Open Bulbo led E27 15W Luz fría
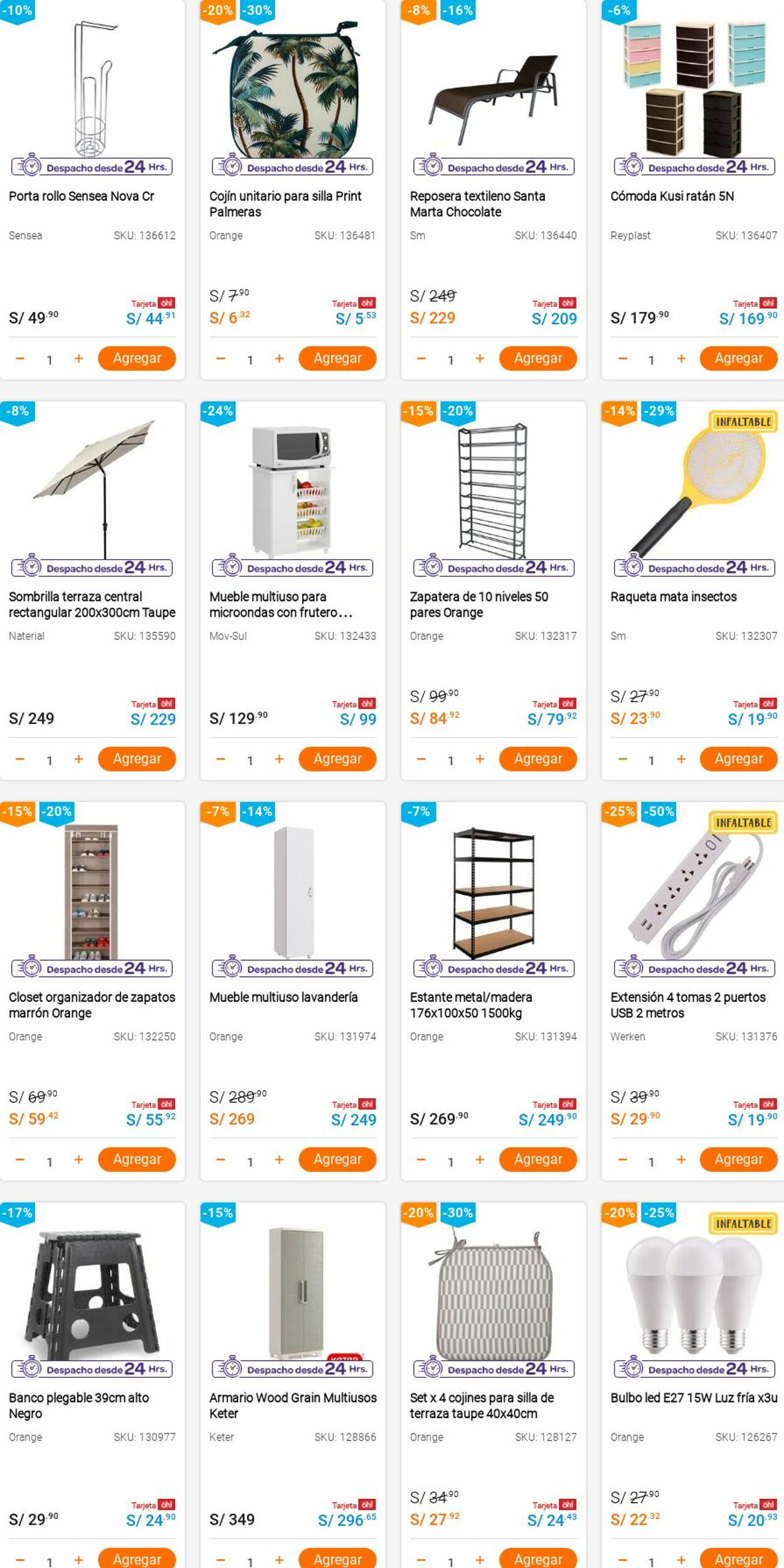 pos(693,1397)
